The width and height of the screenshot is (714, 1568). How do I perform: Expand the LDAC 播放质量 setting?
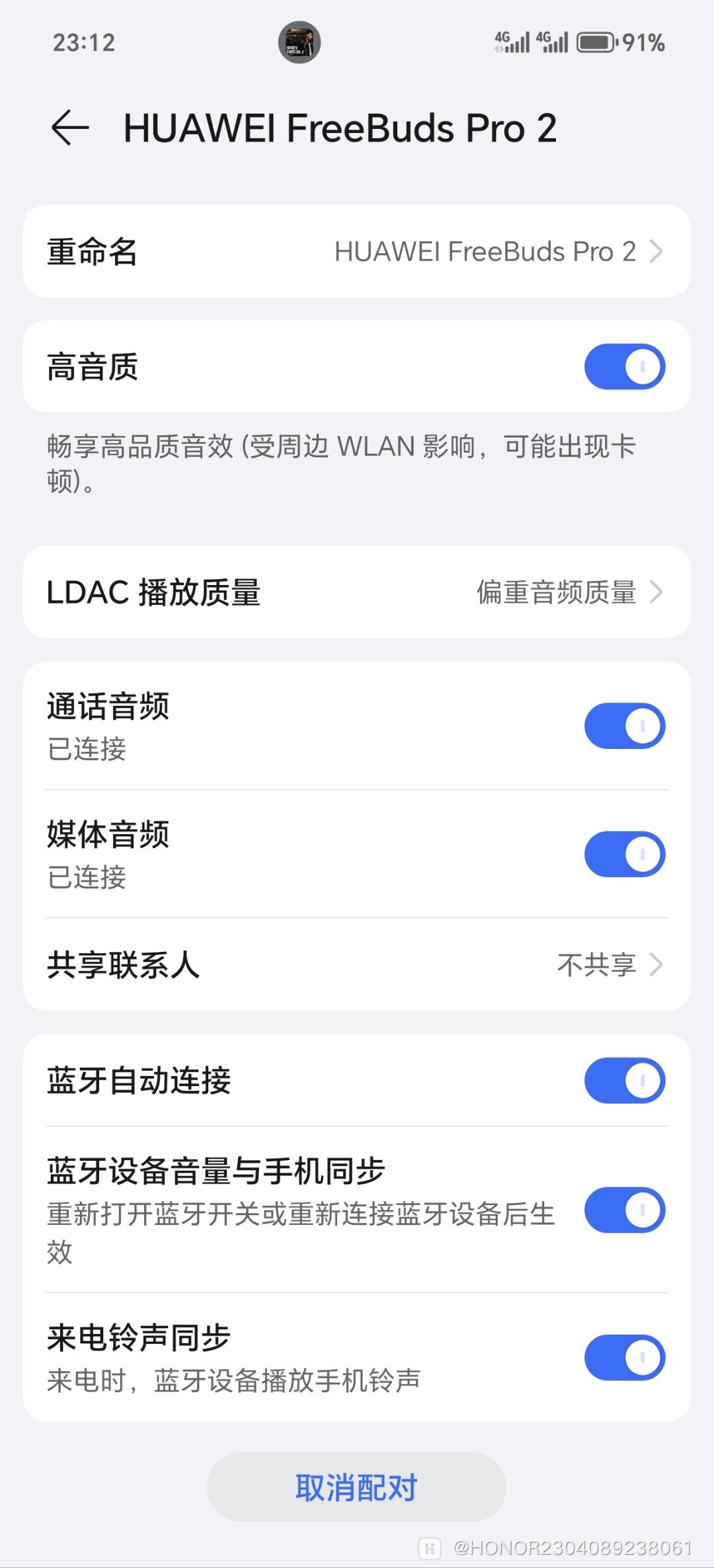click(357, 592)
